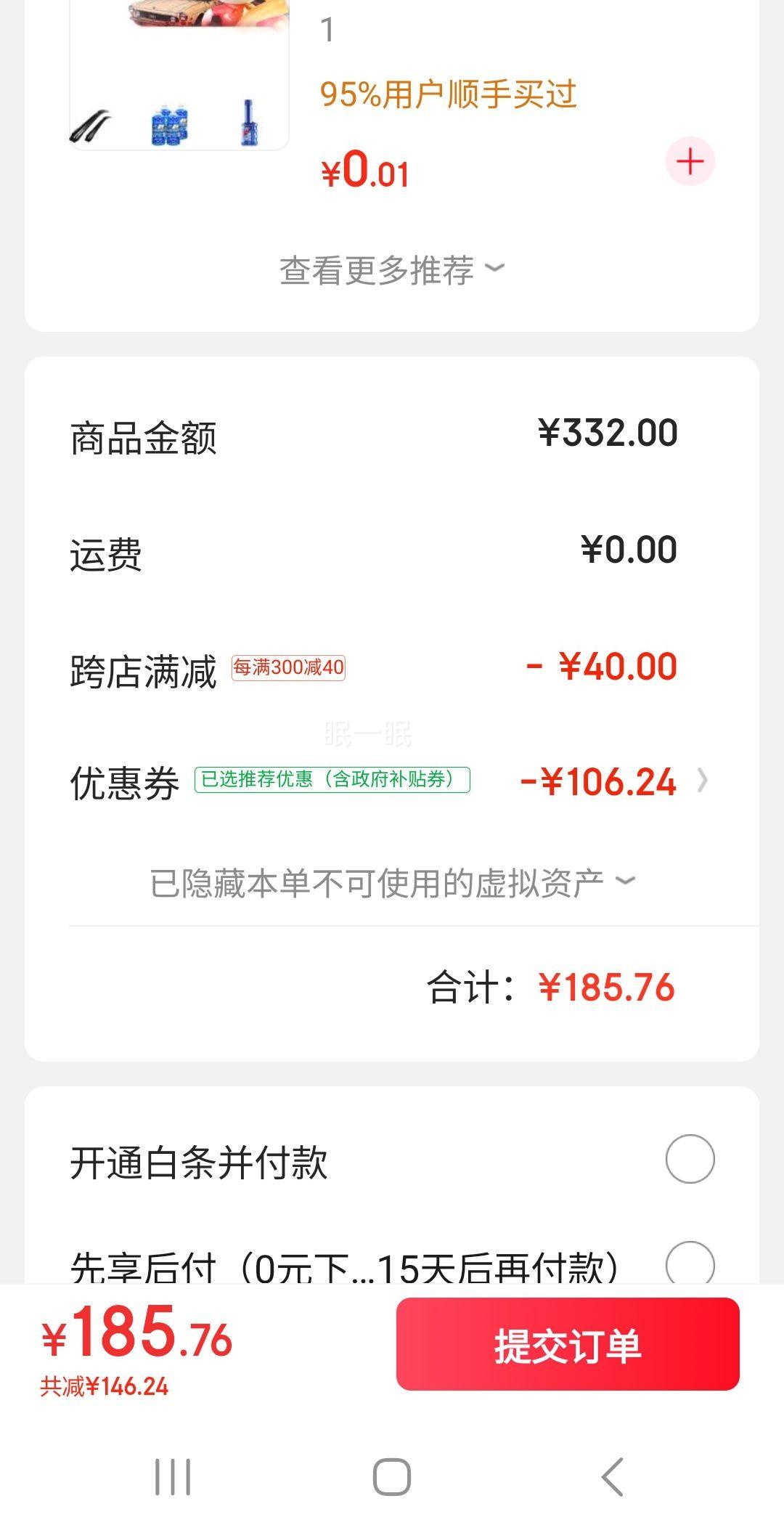Tap 提交订单 to submit the order
The height and width of the screenshot is (1538, 784).
[568, 1344]
